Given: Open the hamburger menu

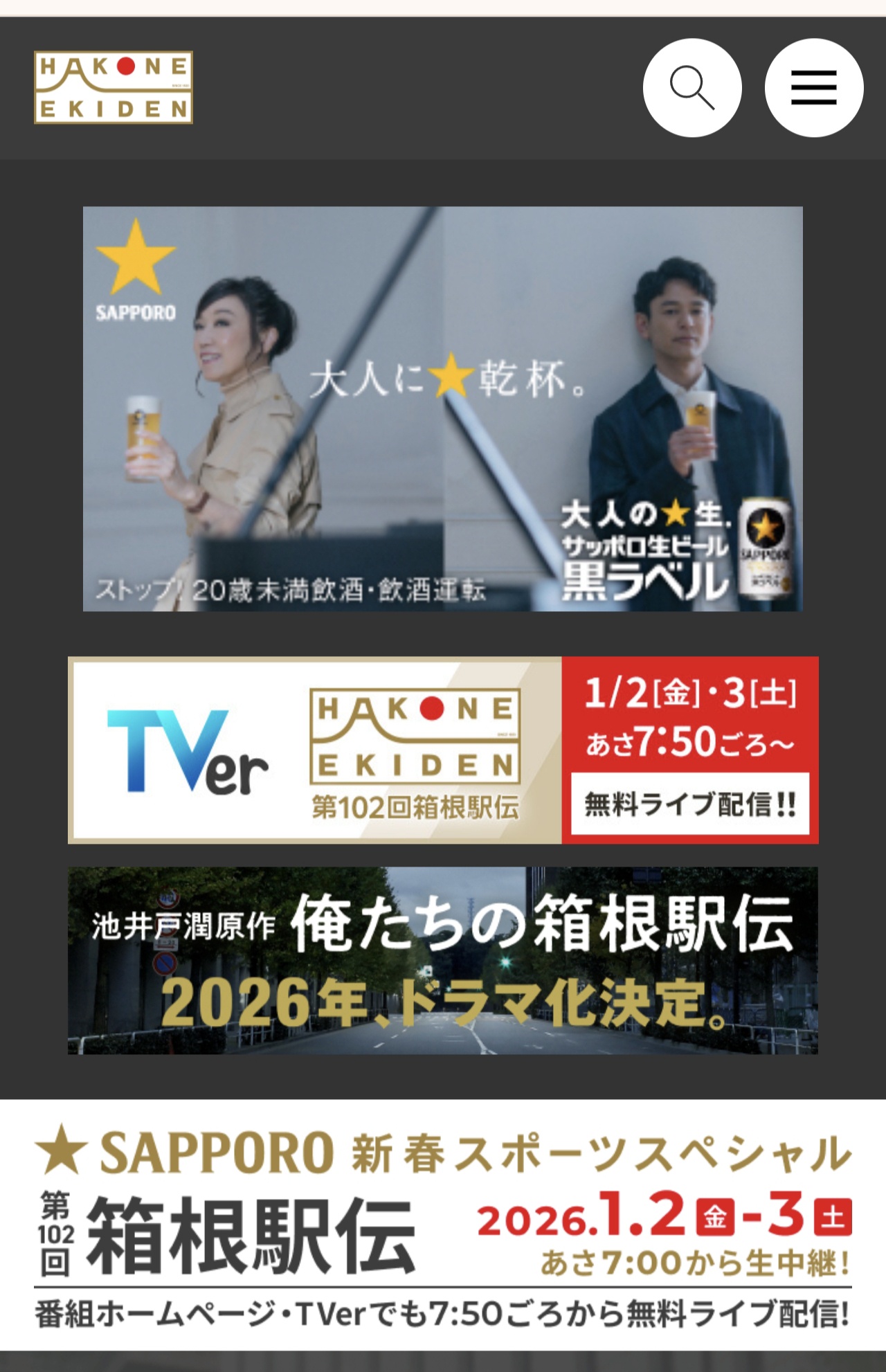Looking at the screenshot, I should (813, 88).
